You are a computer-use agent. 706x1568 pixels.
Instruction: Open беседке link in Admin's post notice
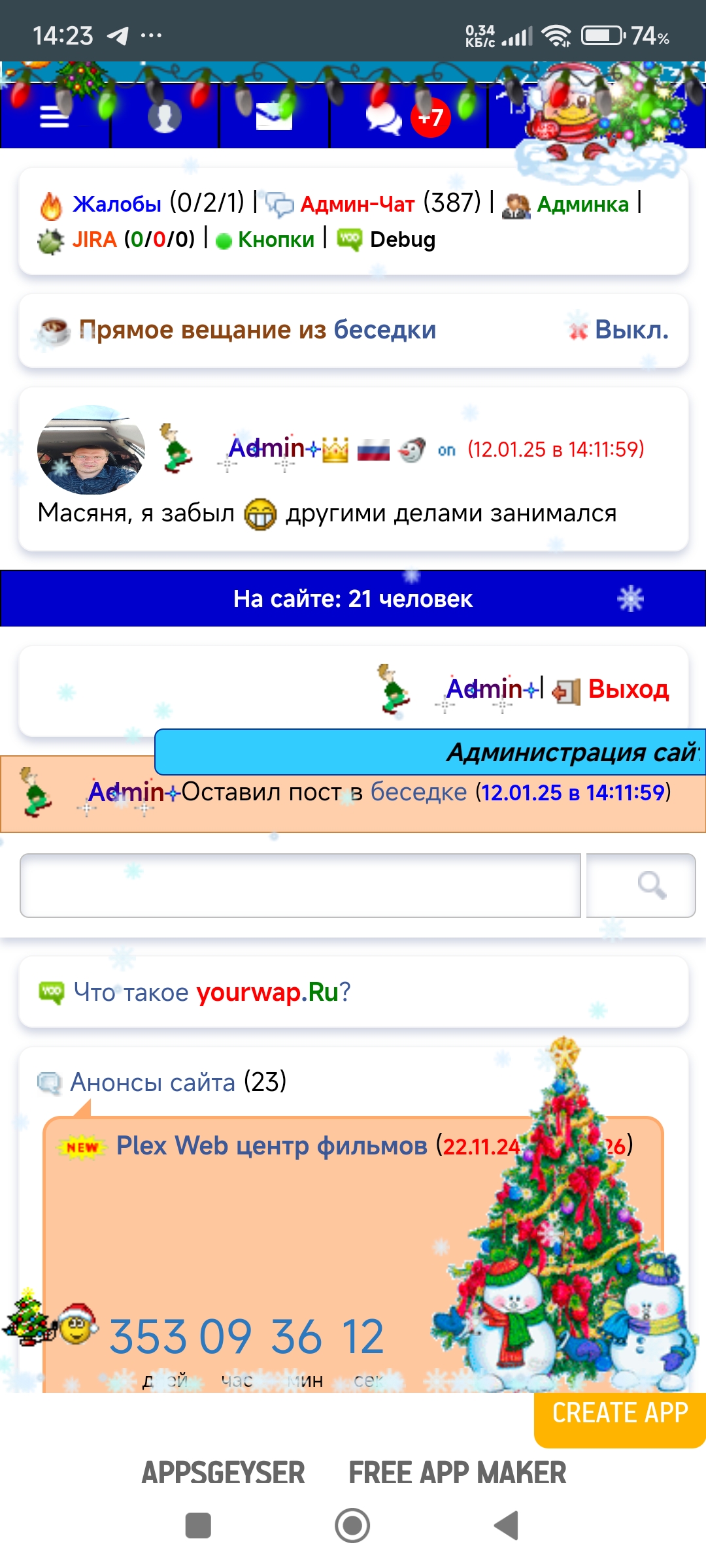pos(418,792)
